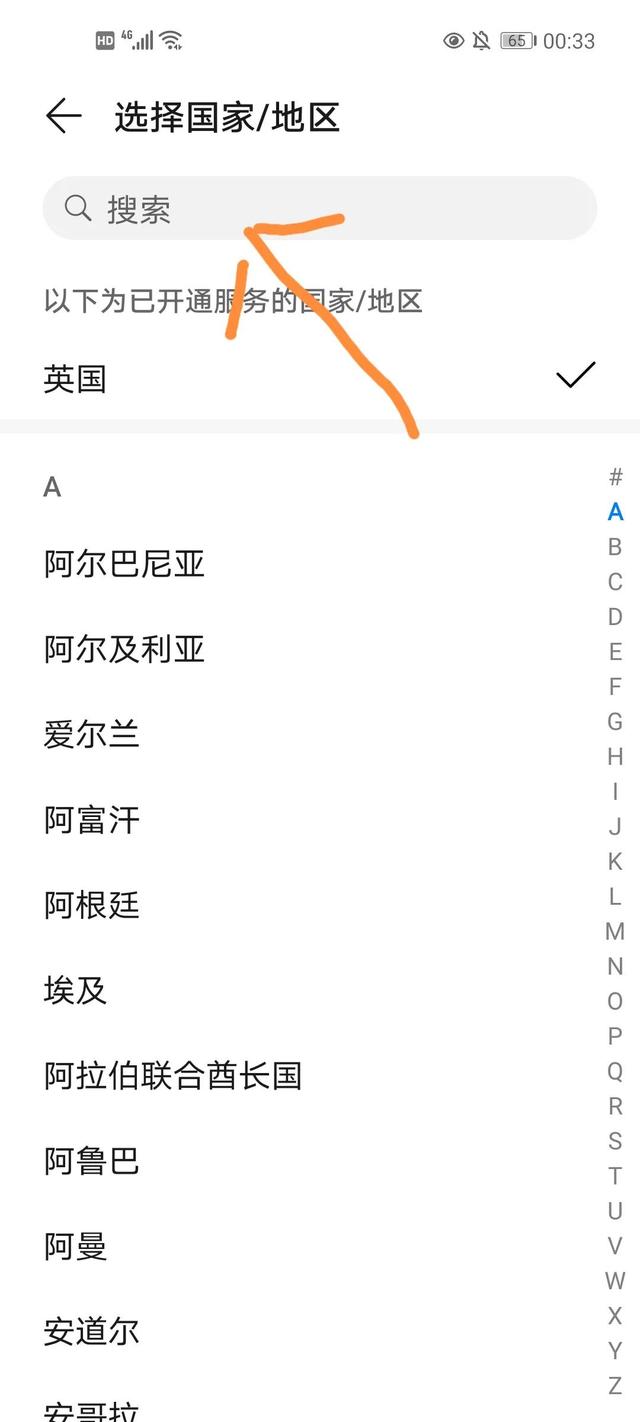640x1422 pixels.
Task: Select 阿鲁巴 as the region
Action: [x=91, y=1161]
